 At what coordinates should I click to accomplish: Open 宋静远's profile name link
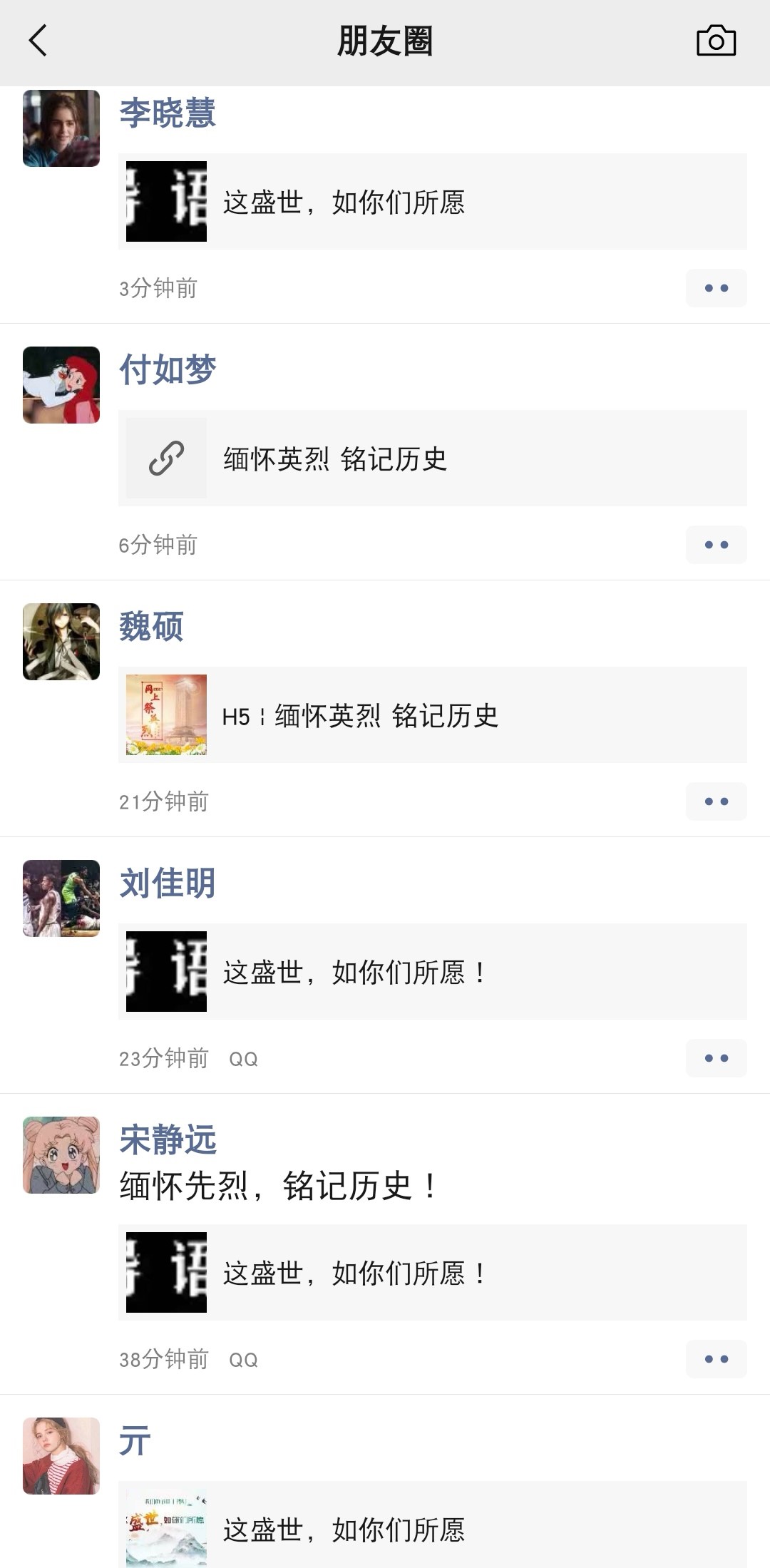point(168,1139)
